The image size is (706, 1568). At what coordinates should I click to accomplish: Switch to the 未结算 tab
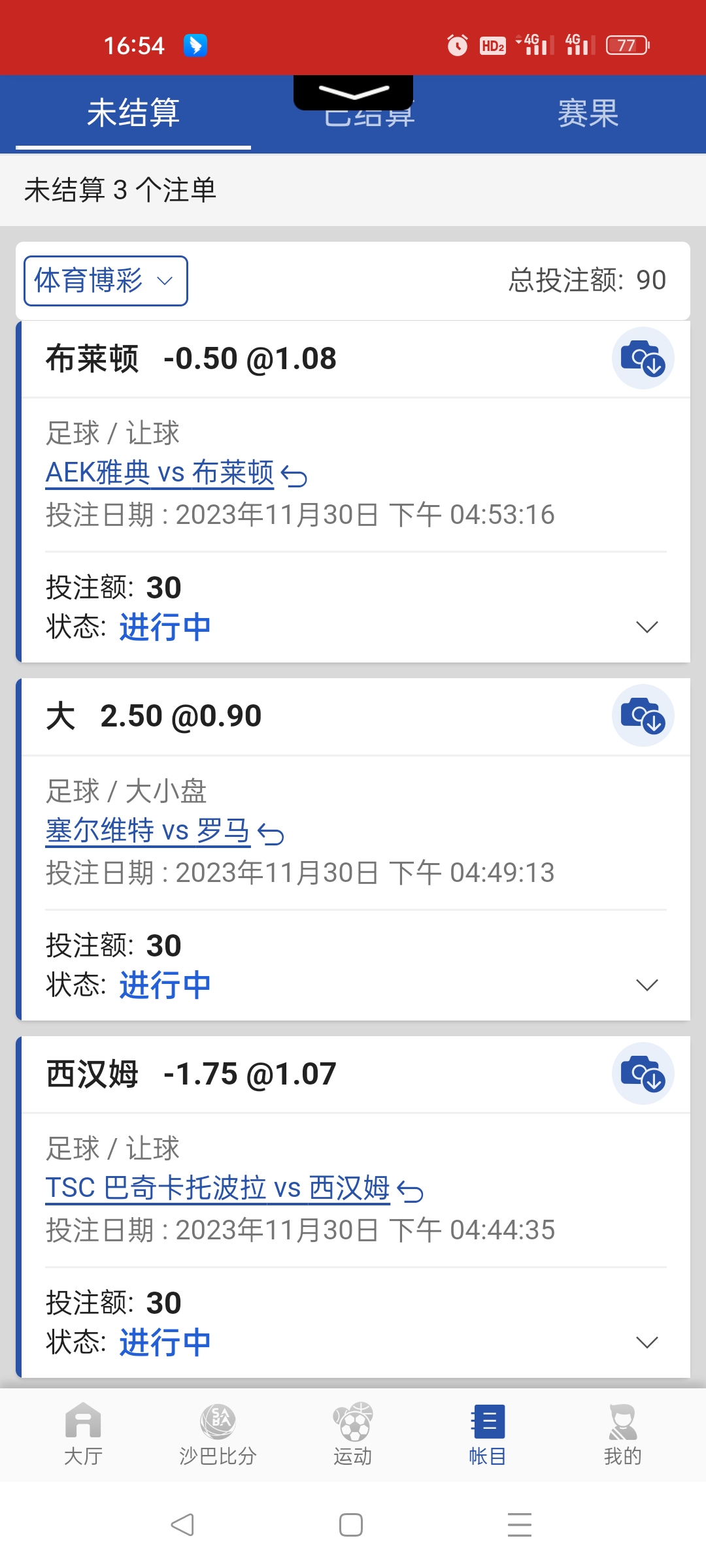(x=133, y=113)
